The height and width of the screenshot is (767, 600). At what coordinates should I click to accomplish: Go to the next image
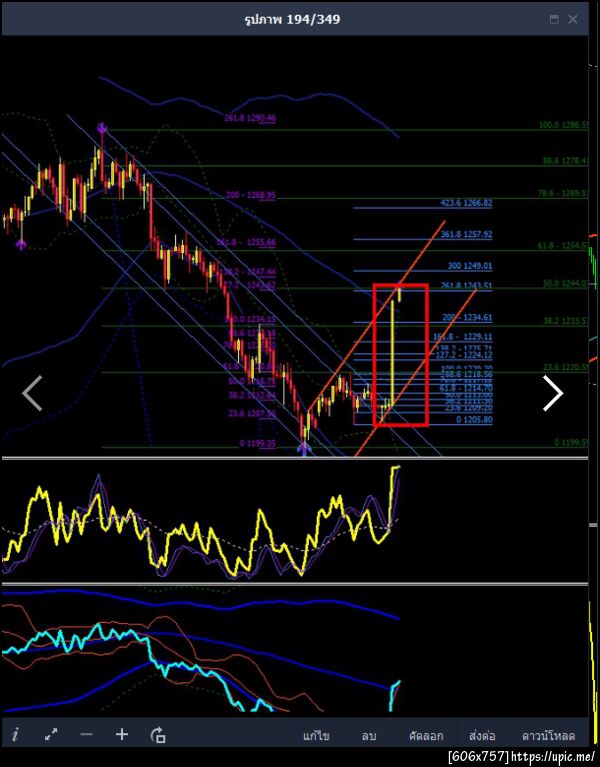[553, 394]
